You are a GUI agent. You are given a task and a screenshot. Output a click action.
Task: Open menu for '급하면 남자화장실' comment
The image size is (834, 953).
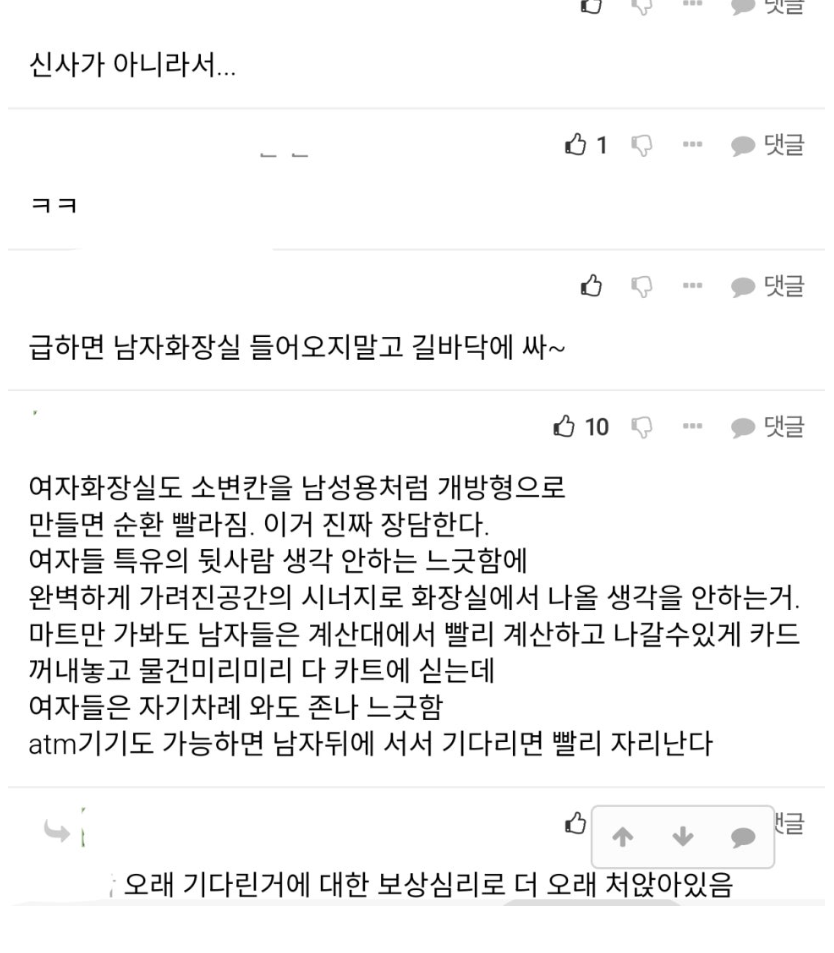coord(690,288)
